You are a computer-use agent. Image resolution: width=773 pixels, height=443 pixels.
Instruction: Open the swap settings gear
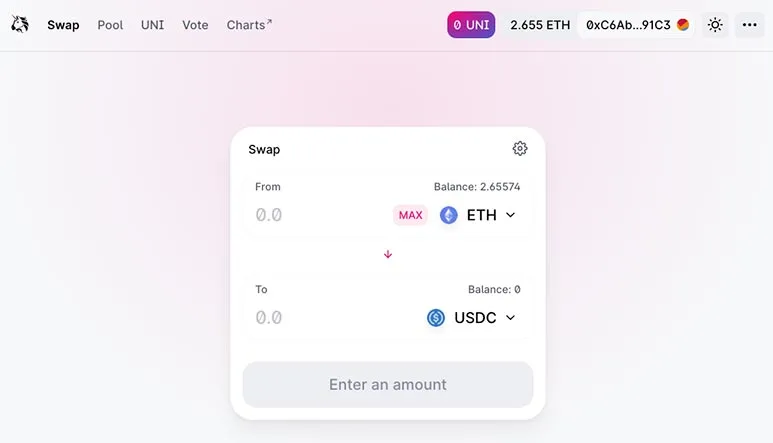pos(520,149)
